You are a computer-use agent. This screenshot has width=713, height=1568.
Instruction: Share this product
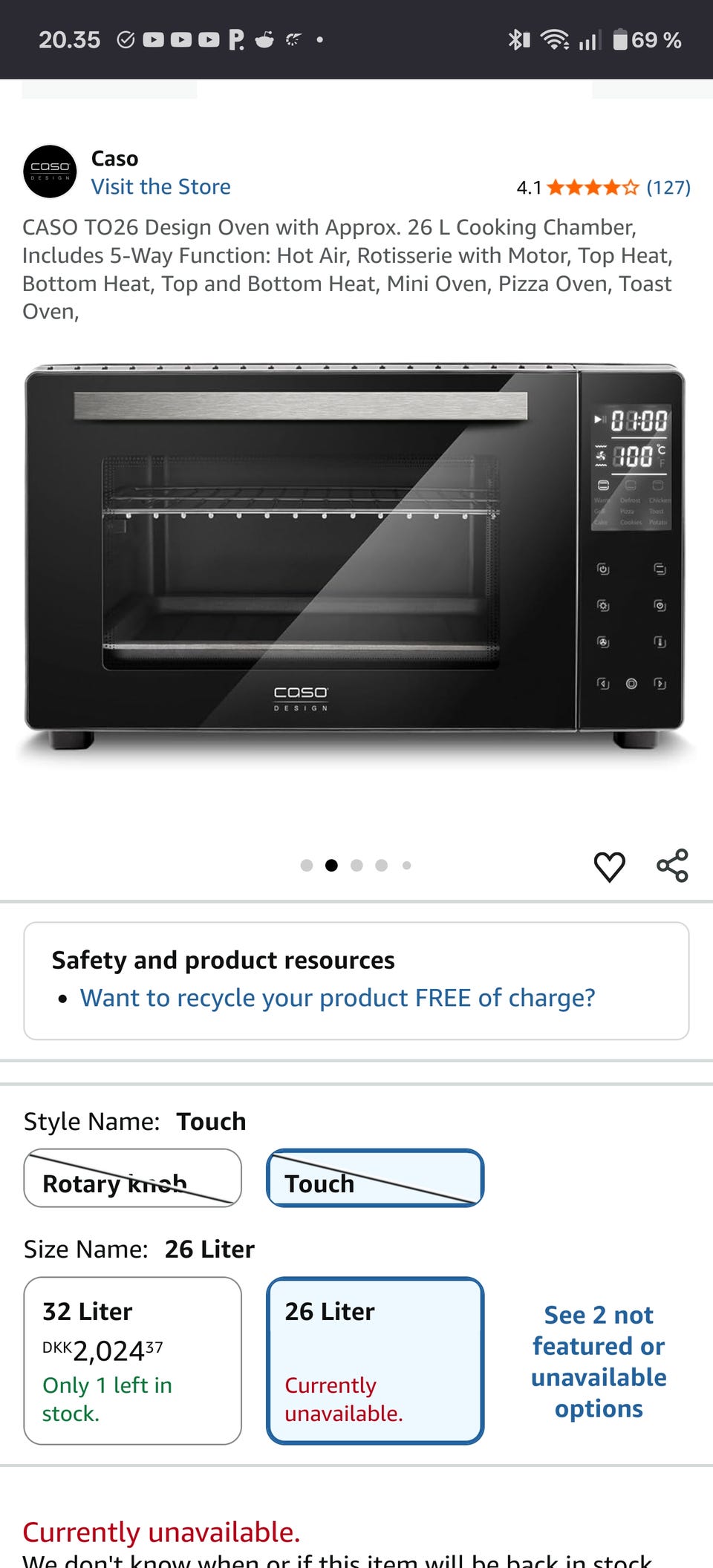[x=672, y=866]
